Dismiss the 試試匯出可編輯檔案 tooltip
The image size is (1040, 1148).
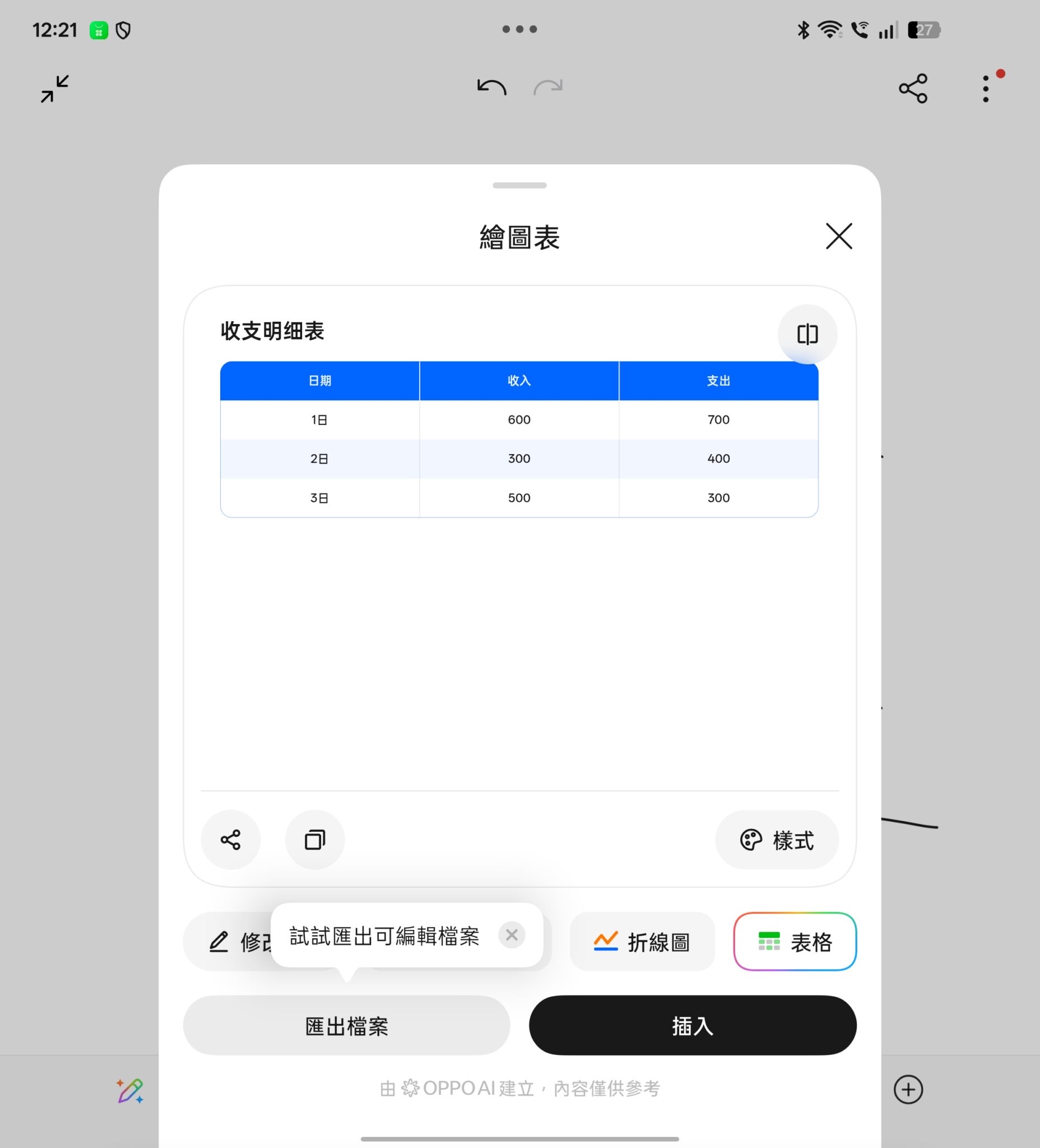511,934
